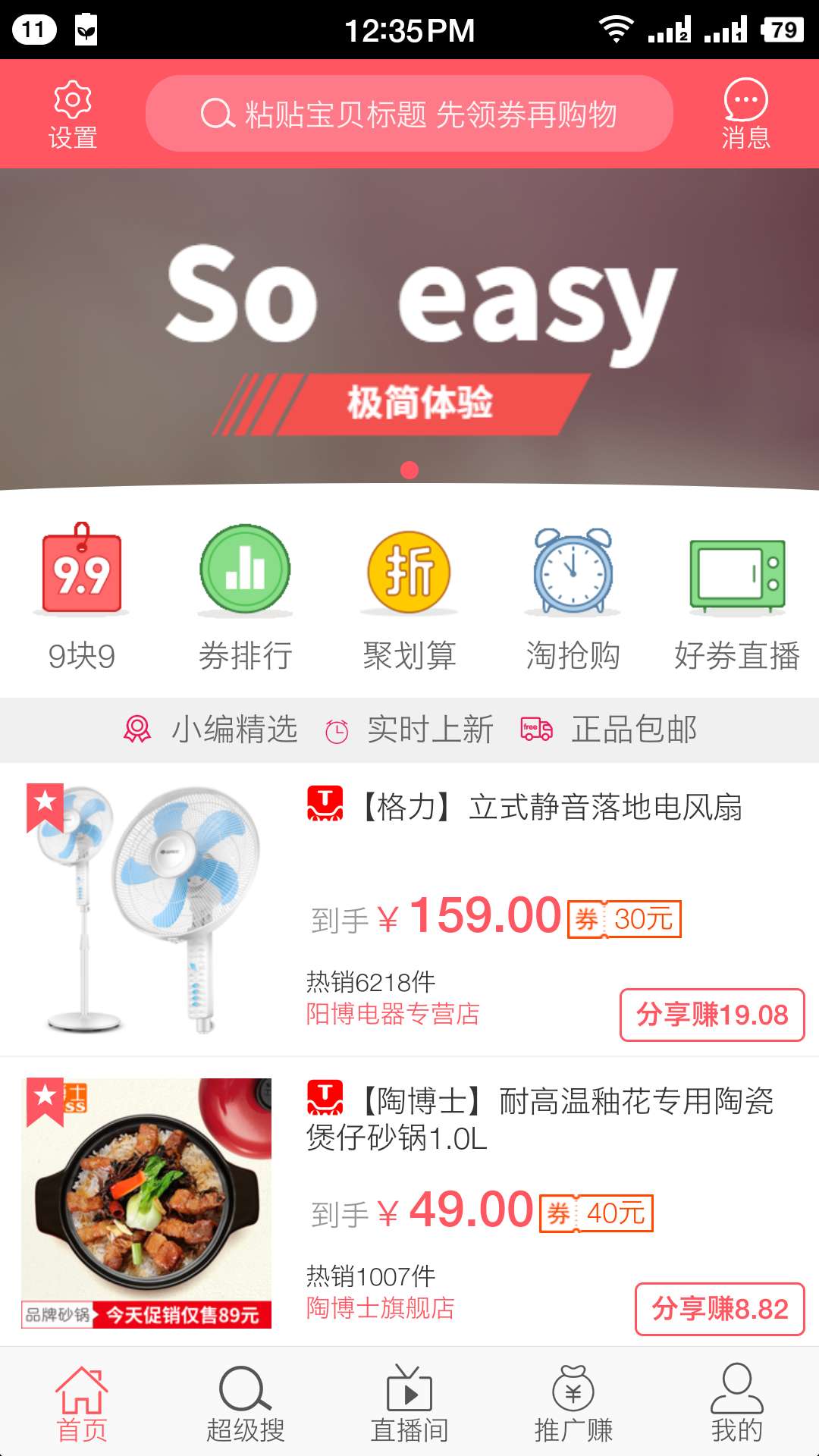Open 消息 messages
819x1456 pixels.
coord(745,115)
